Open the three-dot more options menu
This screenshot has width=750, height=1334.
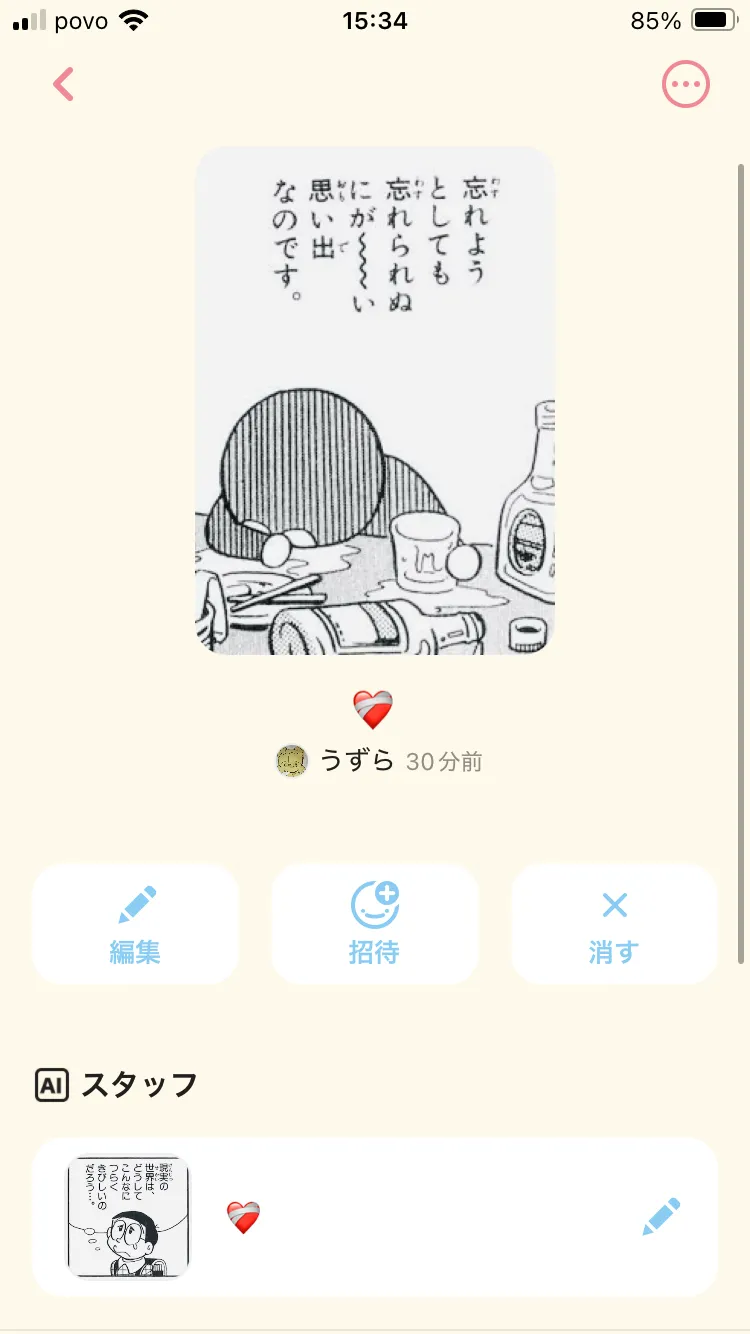[686, 85]
